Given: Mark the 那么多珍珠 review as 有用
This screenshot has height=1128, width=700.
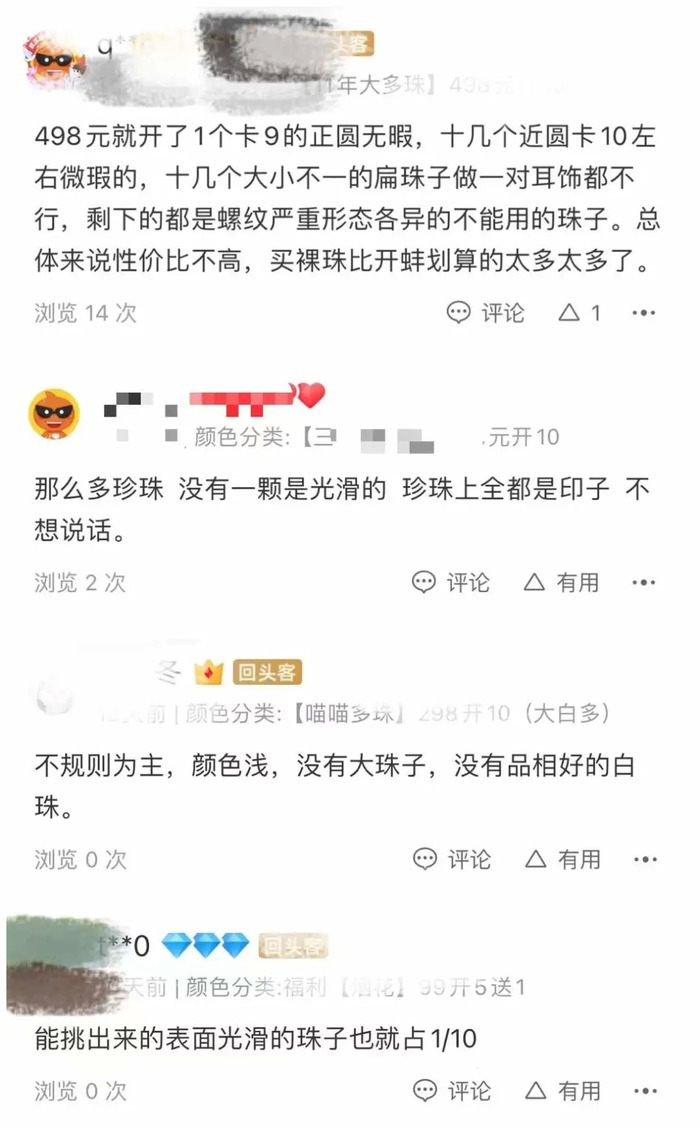Looking at the screenshot, I should [x=562, y=582].
